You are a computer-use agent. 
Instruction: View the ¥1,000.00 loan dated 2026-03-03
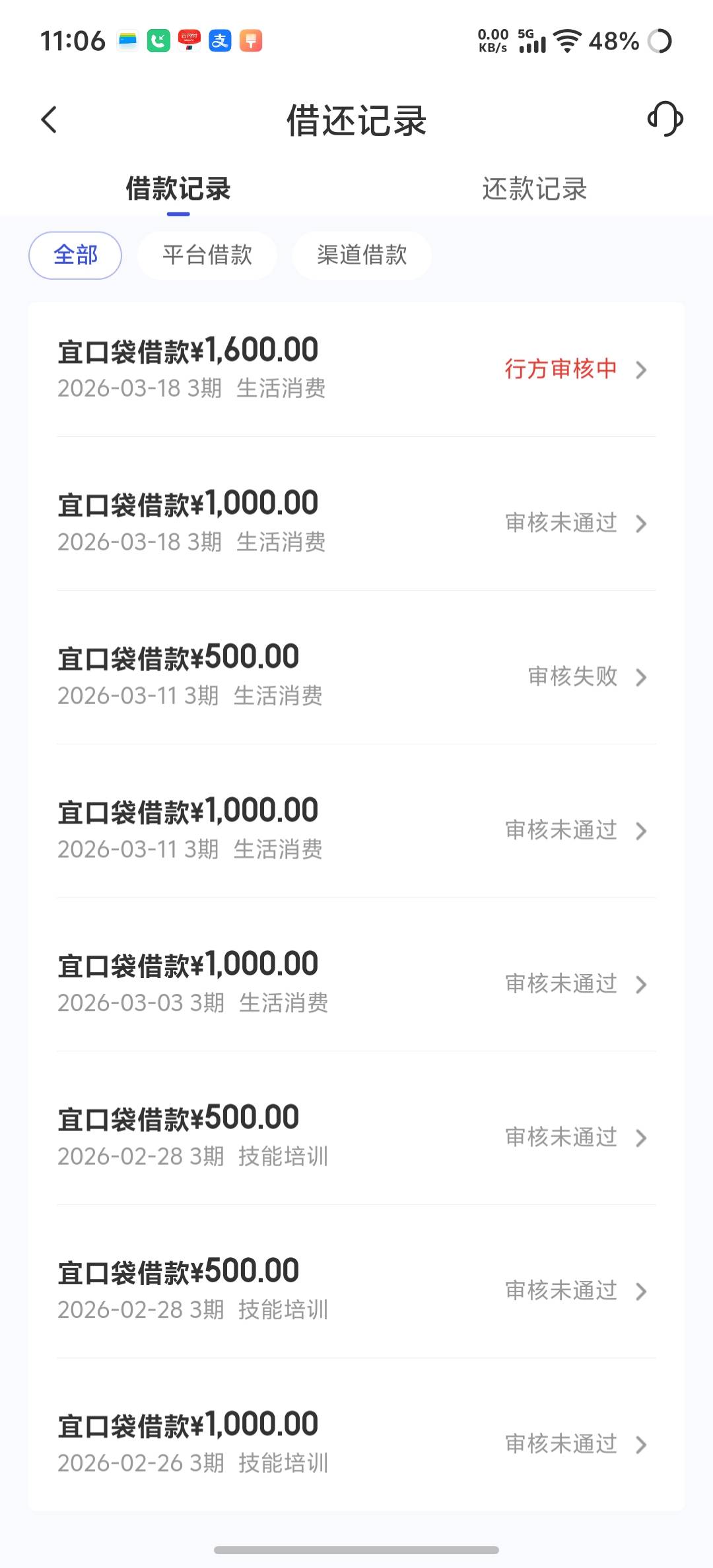(356, 983)
